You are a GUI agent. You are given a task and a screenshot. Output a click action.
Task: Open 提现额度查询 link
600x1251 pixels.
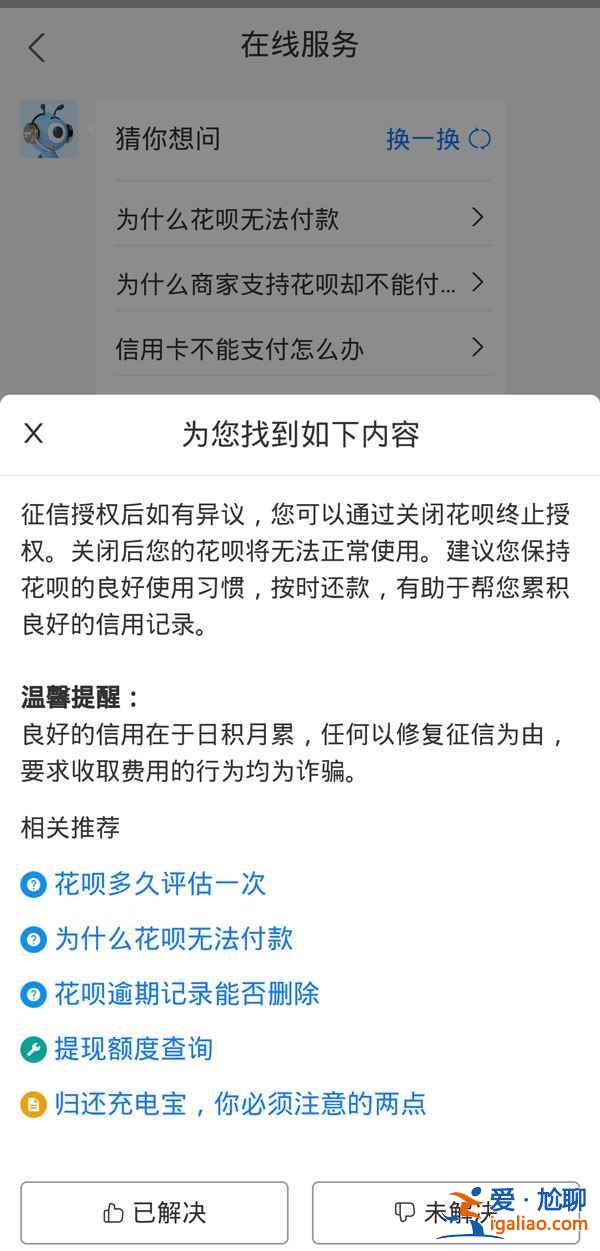(x=133, y=1049)
